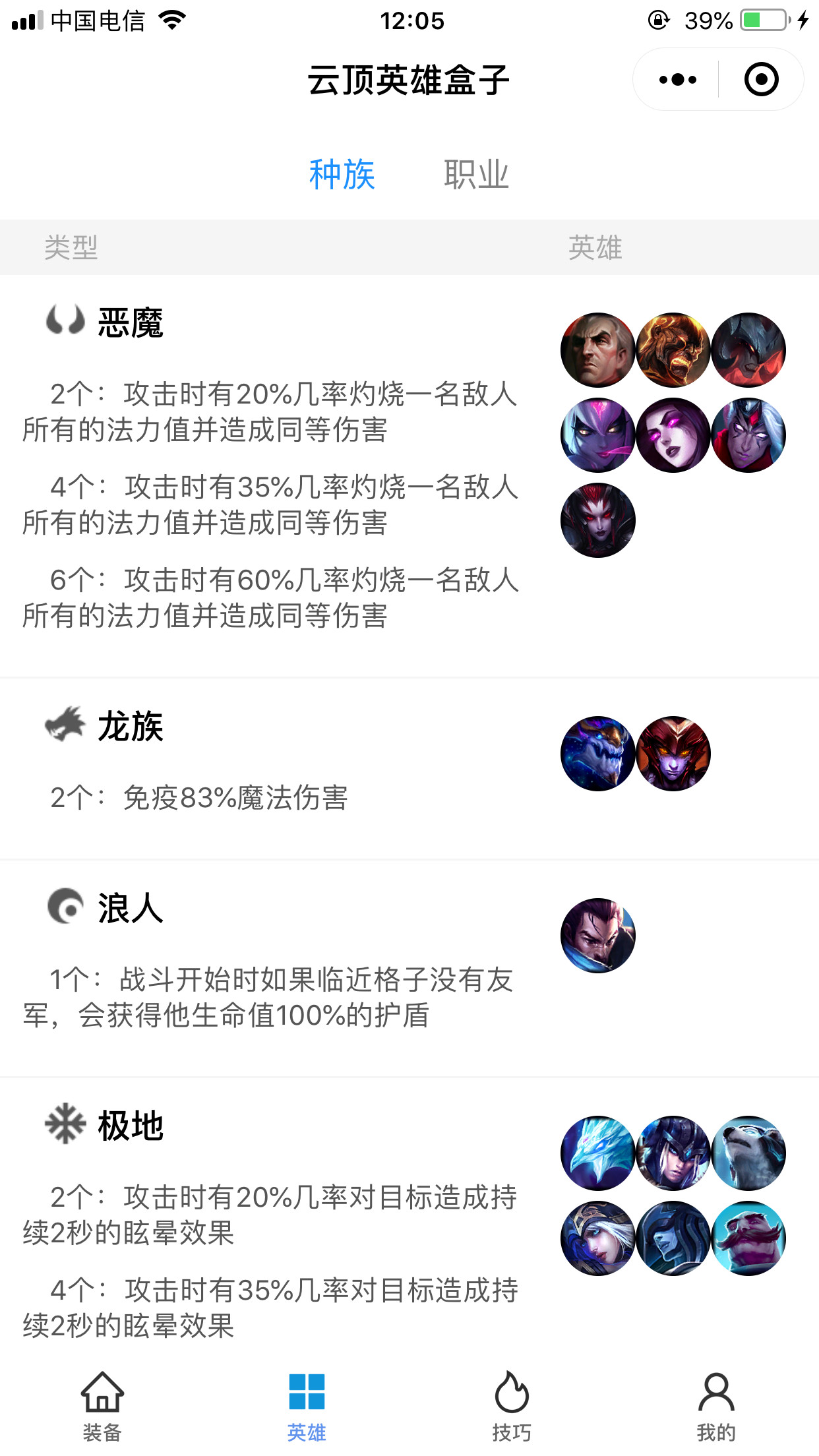Open the mini program more options menu
This screenshot has height=1456, width=819.
[x=677, y=80]
